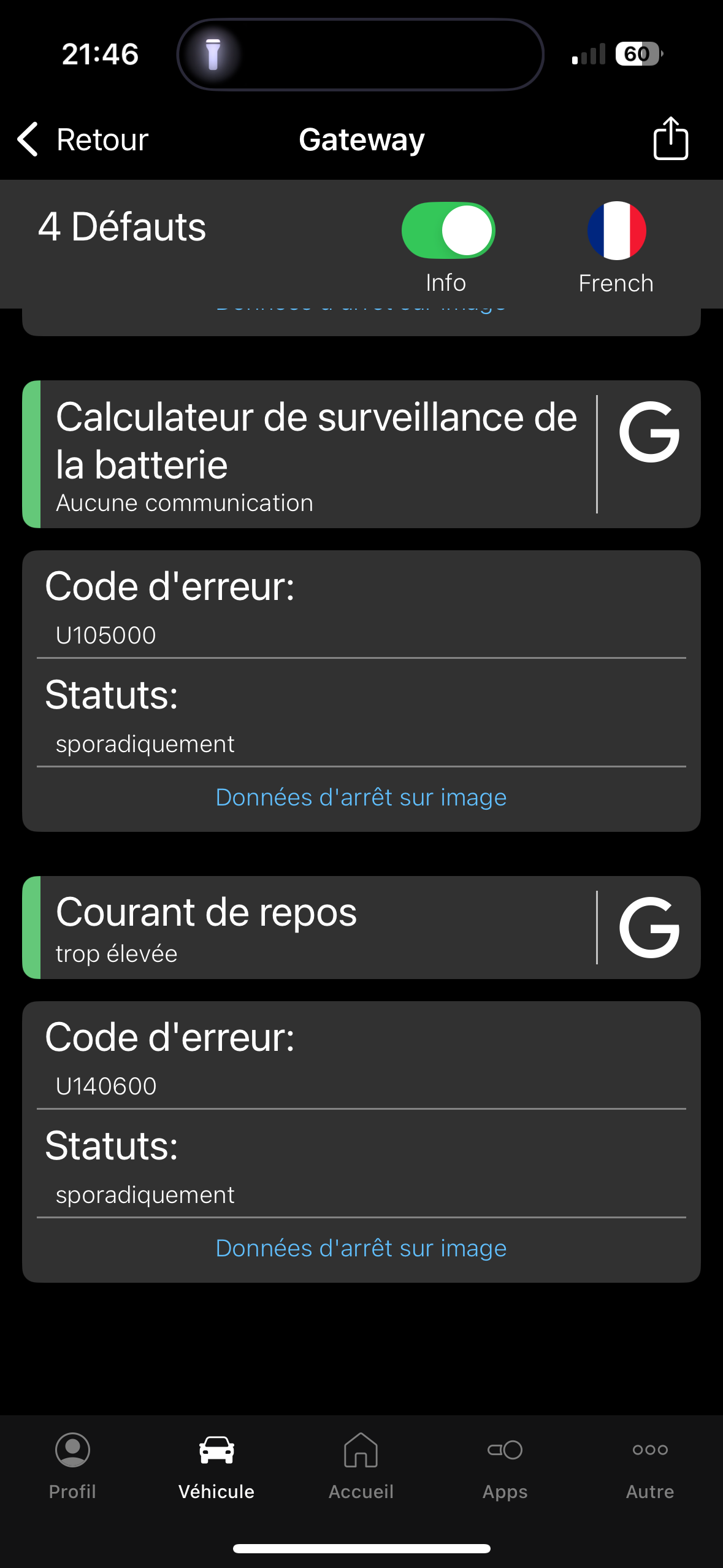The width and height of the screenshot is (723, 1568).
Task: Open freeze frame data for U105000
Action: 361,797
